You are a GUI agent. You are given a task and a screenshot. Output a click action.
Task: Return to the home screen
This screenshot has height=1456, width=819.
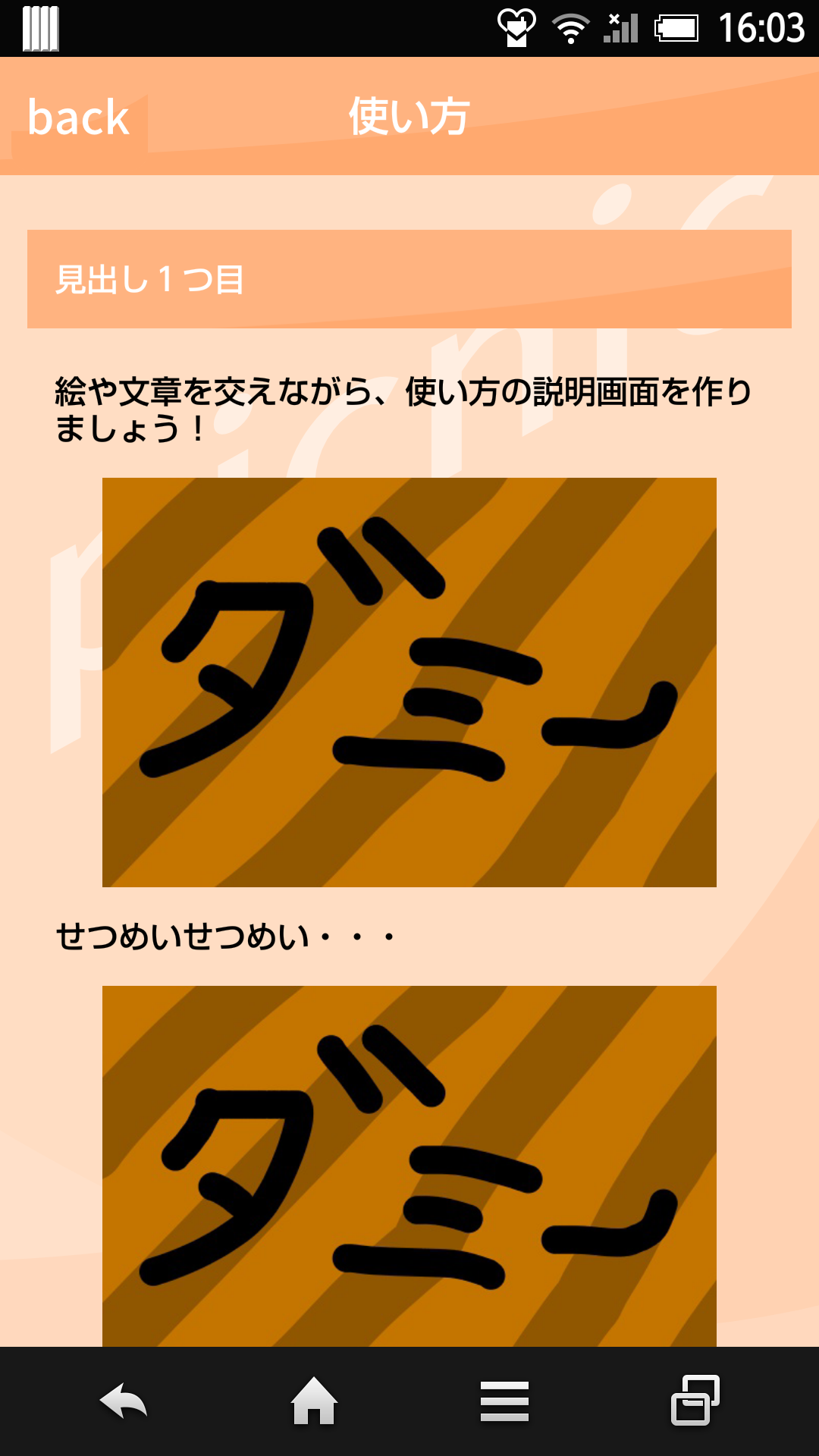coord(314,1401)
